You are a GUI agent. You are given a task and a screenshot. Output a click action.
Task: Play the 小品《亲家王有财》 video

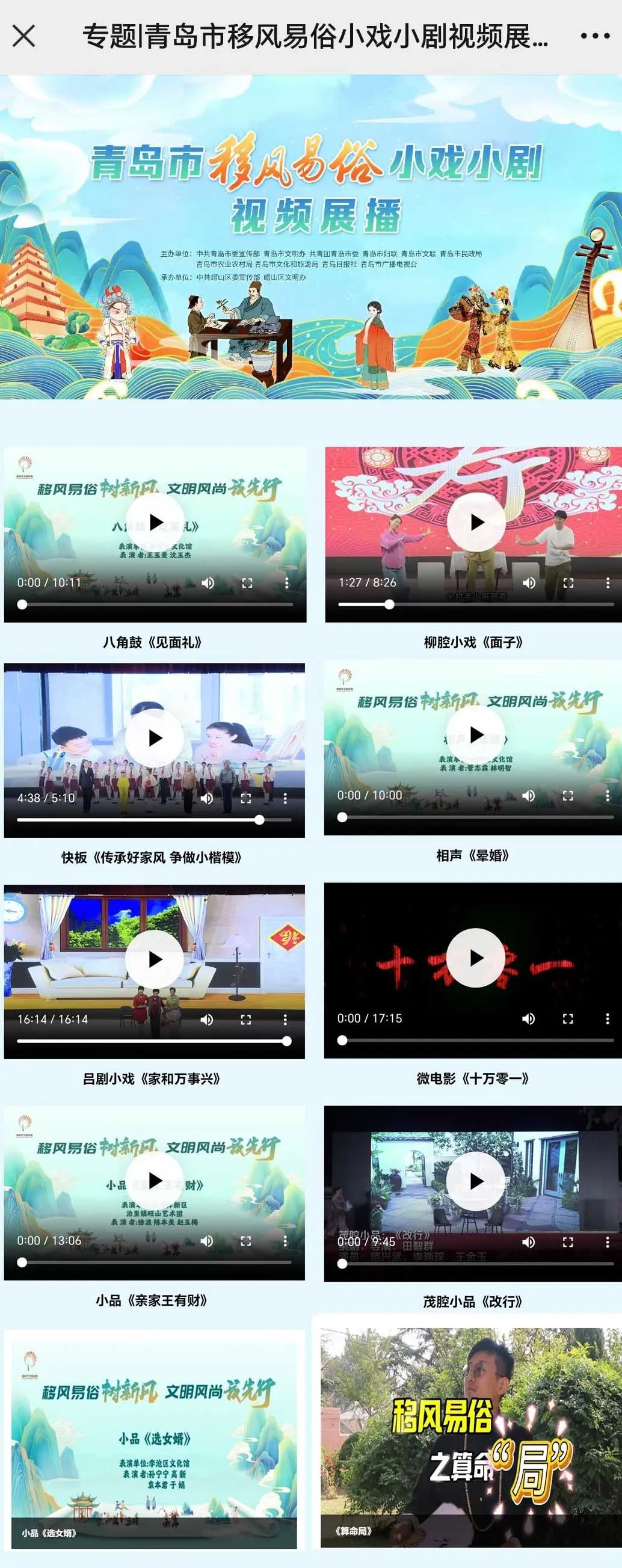click(x=155, y=1181)
